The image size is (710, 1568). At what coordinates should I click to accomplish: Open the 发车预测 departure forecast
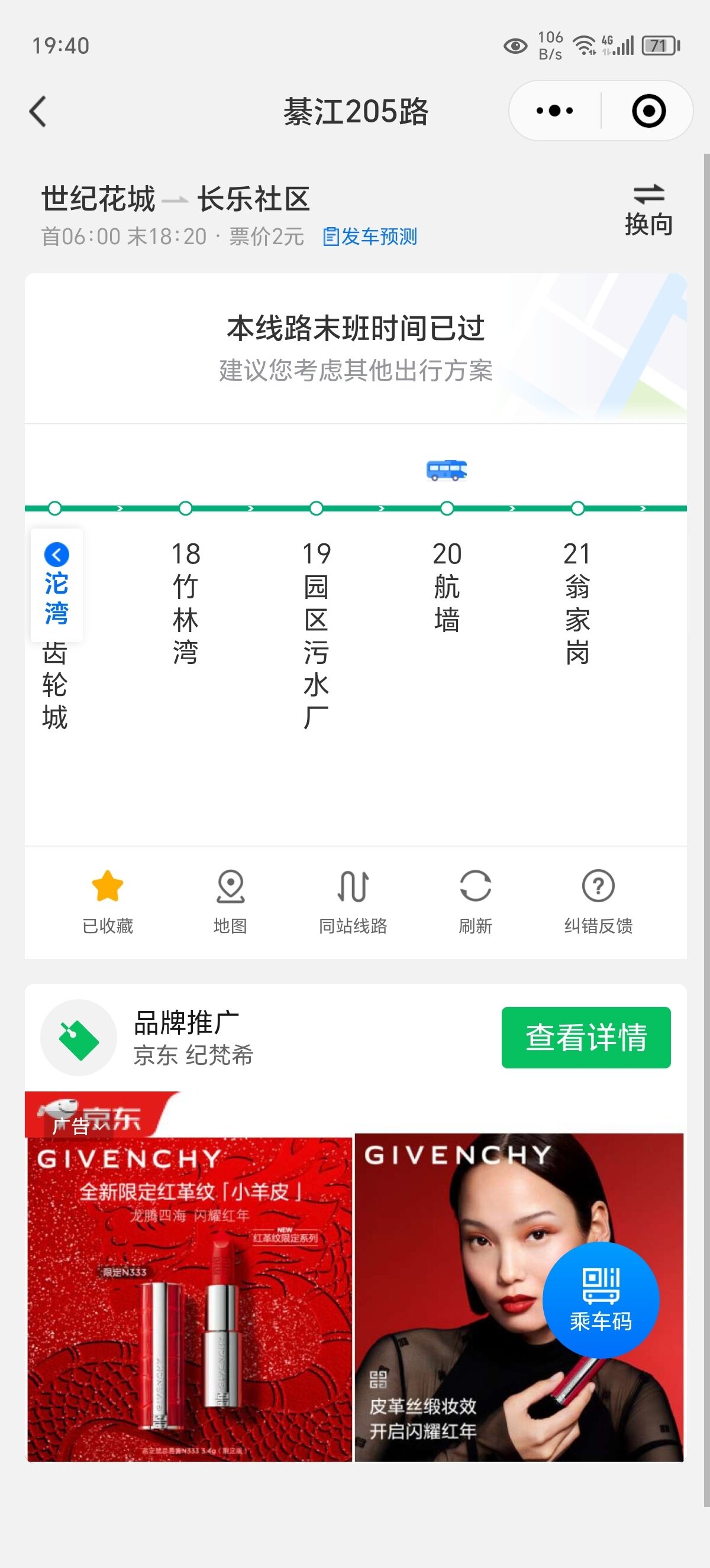click(x=370, y=236)
